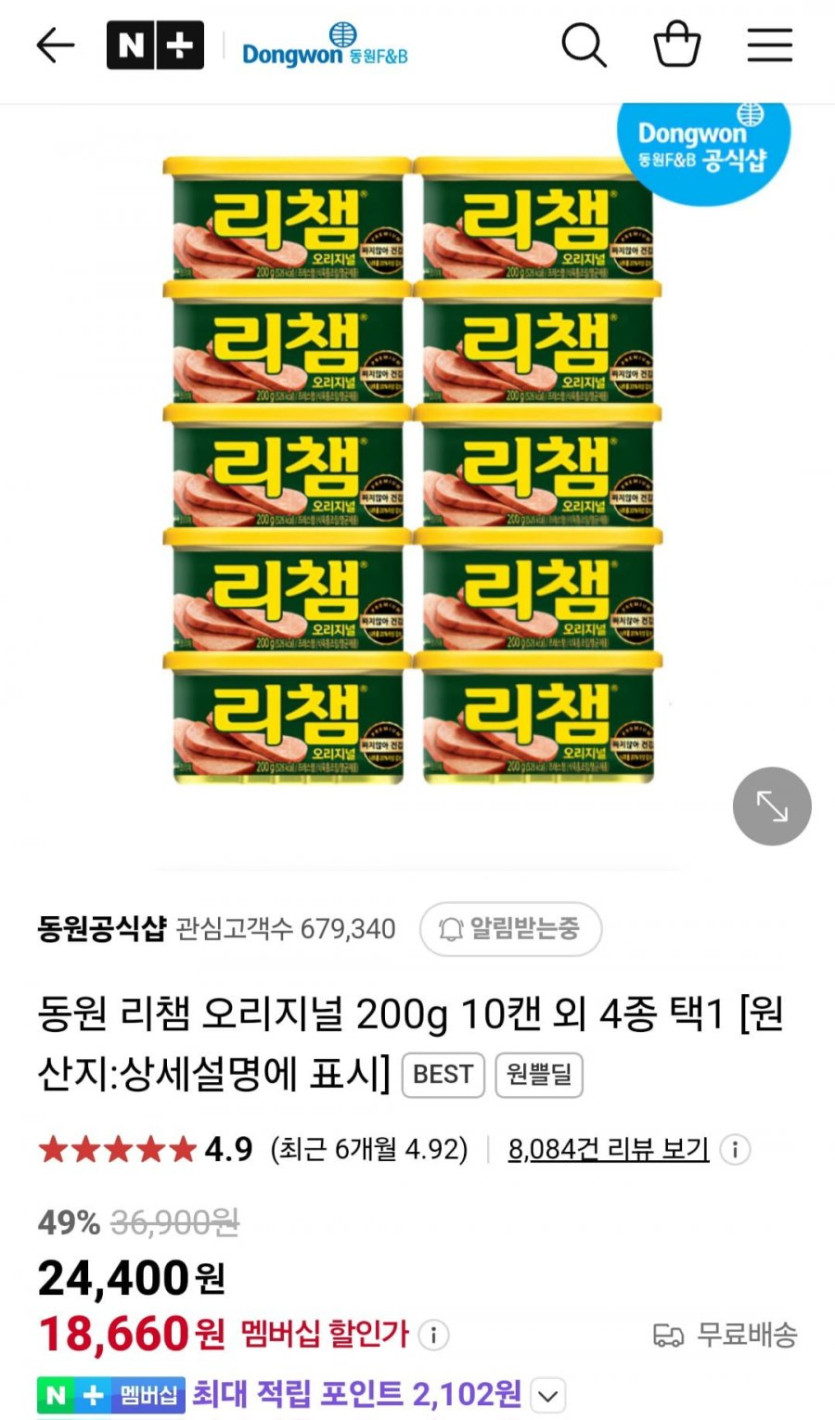
Task: Open the Dongwon F&B store home
Action: coord(325,46)
